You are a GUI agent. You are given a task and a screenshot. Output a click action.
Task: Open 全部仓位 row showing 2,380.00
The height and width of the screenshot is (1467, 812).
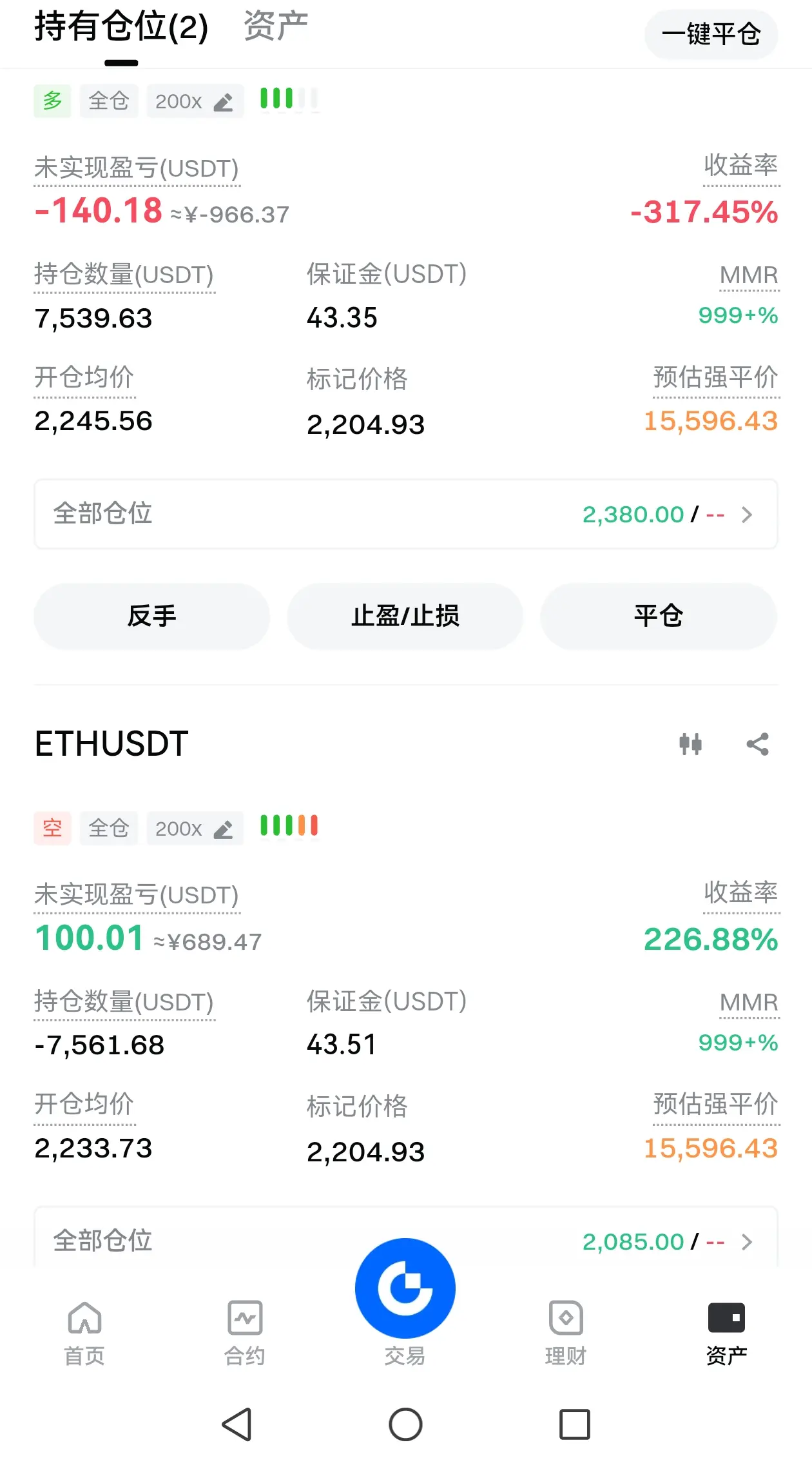(x=406, y=514)
